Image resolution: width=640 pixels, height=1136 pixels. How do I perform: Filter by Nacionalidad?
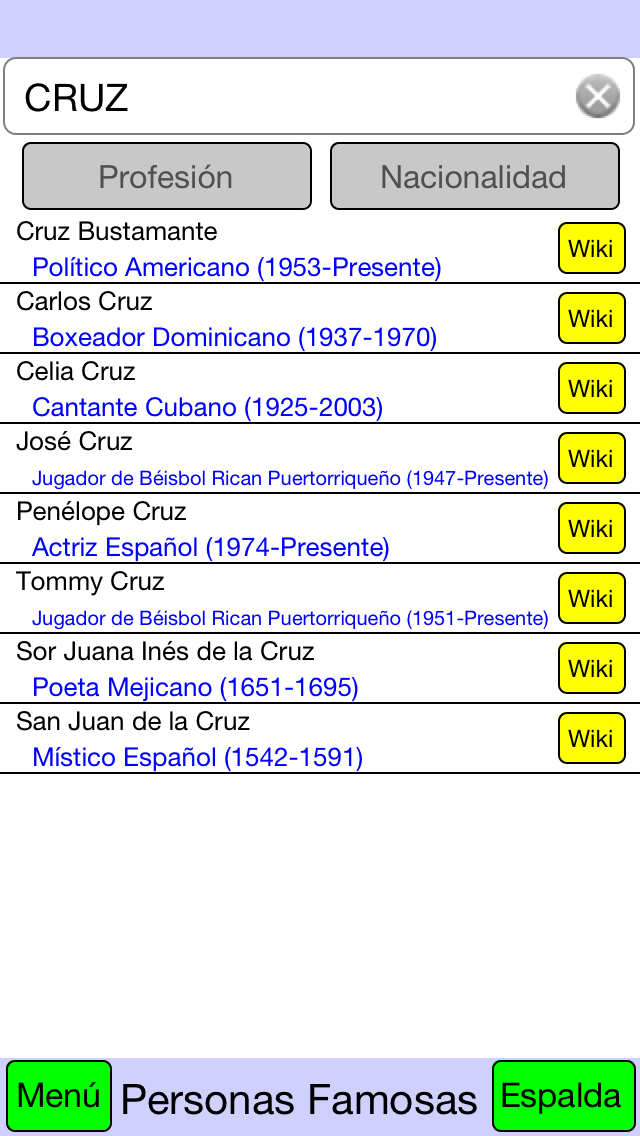pyautogui.click(x=475, y=176)
